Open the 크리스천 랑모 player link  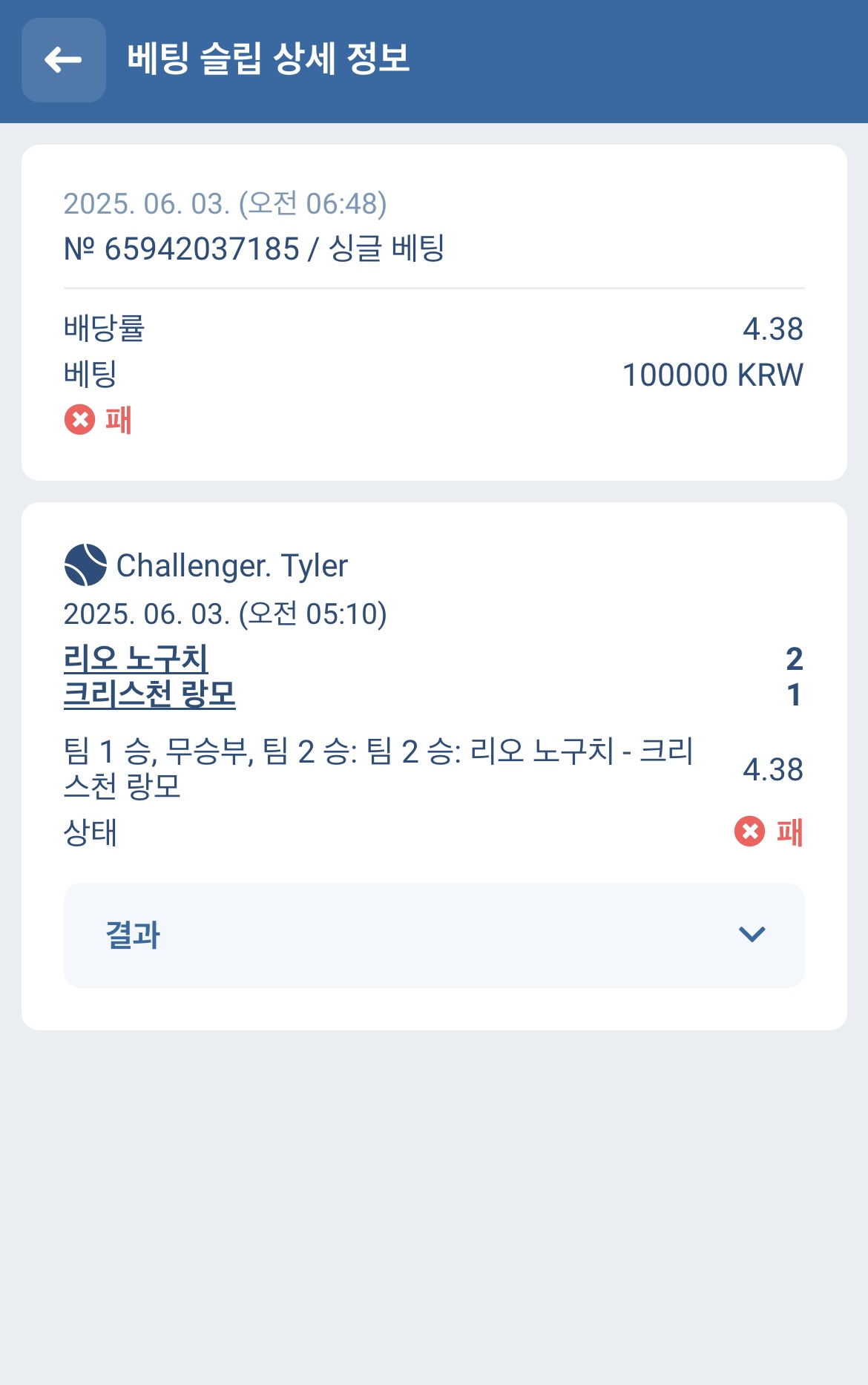[x=150, y=694]
